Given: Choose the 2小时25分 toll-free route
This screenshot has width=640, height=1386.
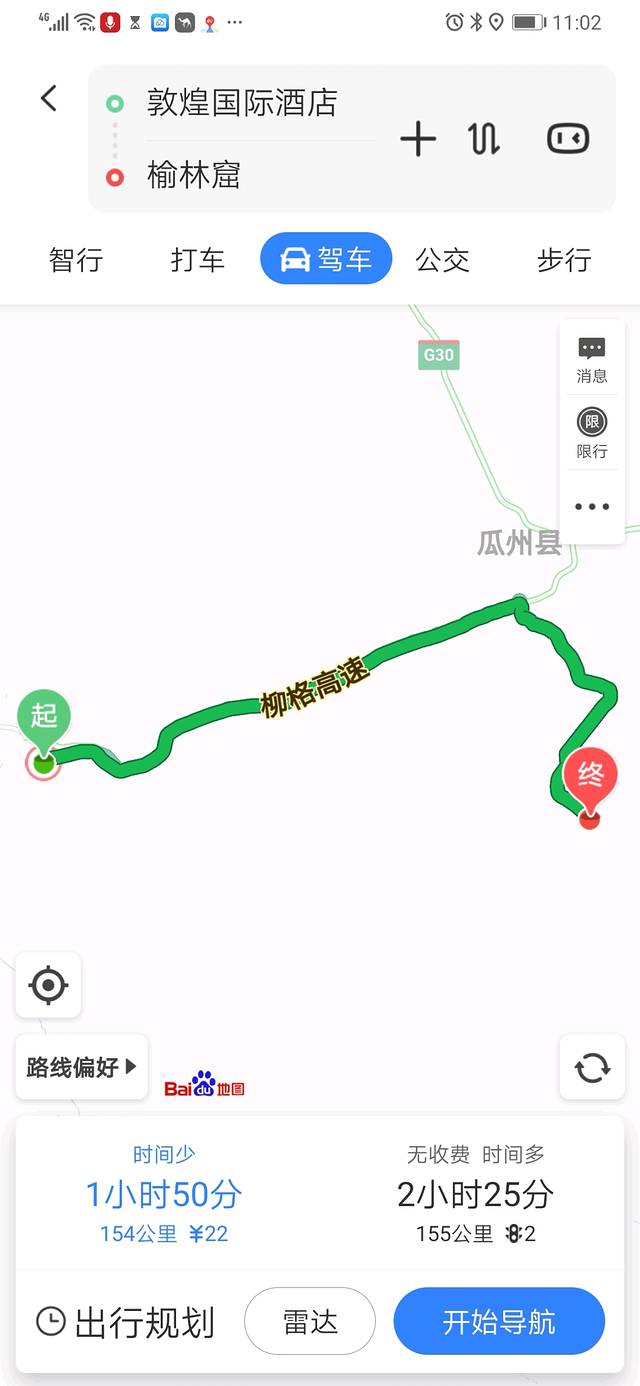Looking at the screenshot, I should tap(475, 1196).
